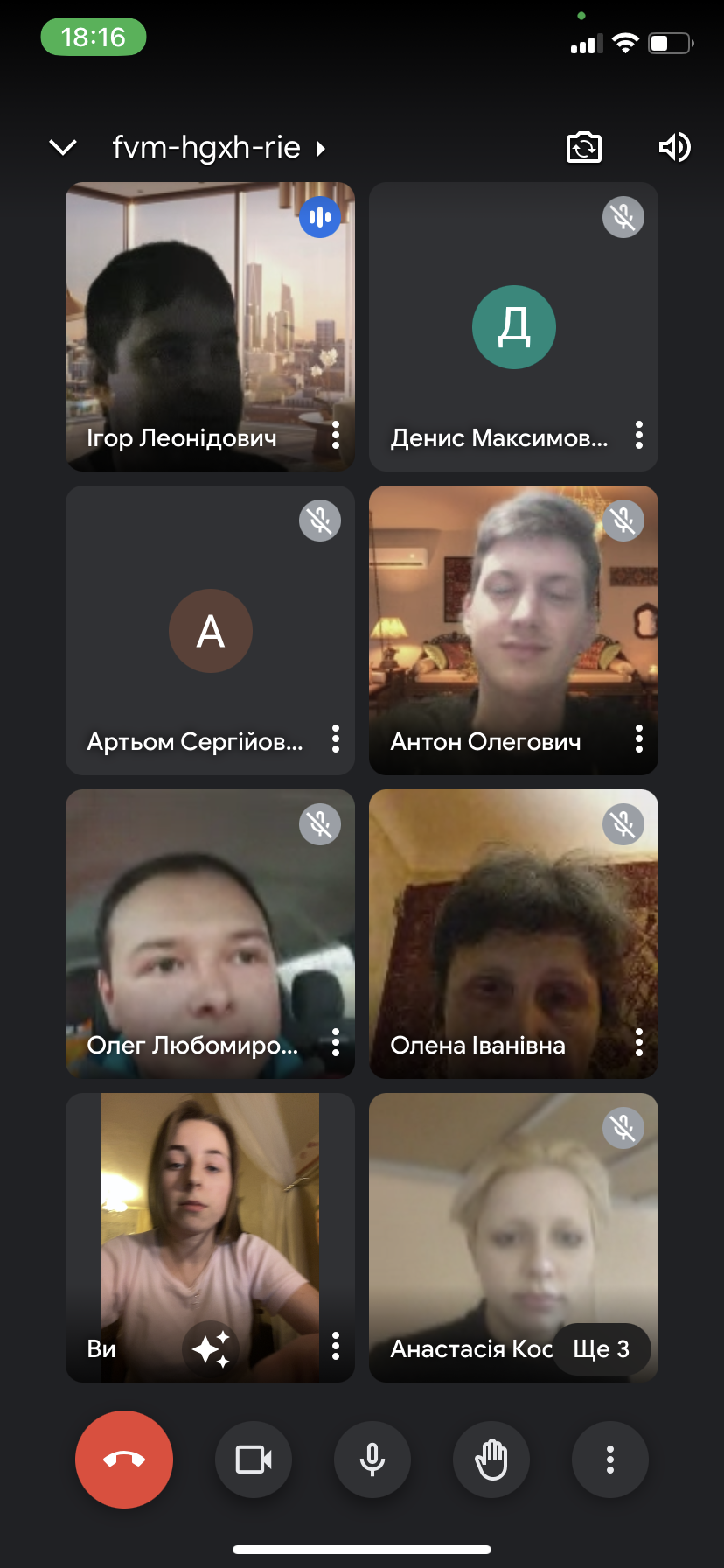724x1568 pixels.
Task: Open meeting details for fvm-hgxh-rie
Action: [x=218, y=147]
